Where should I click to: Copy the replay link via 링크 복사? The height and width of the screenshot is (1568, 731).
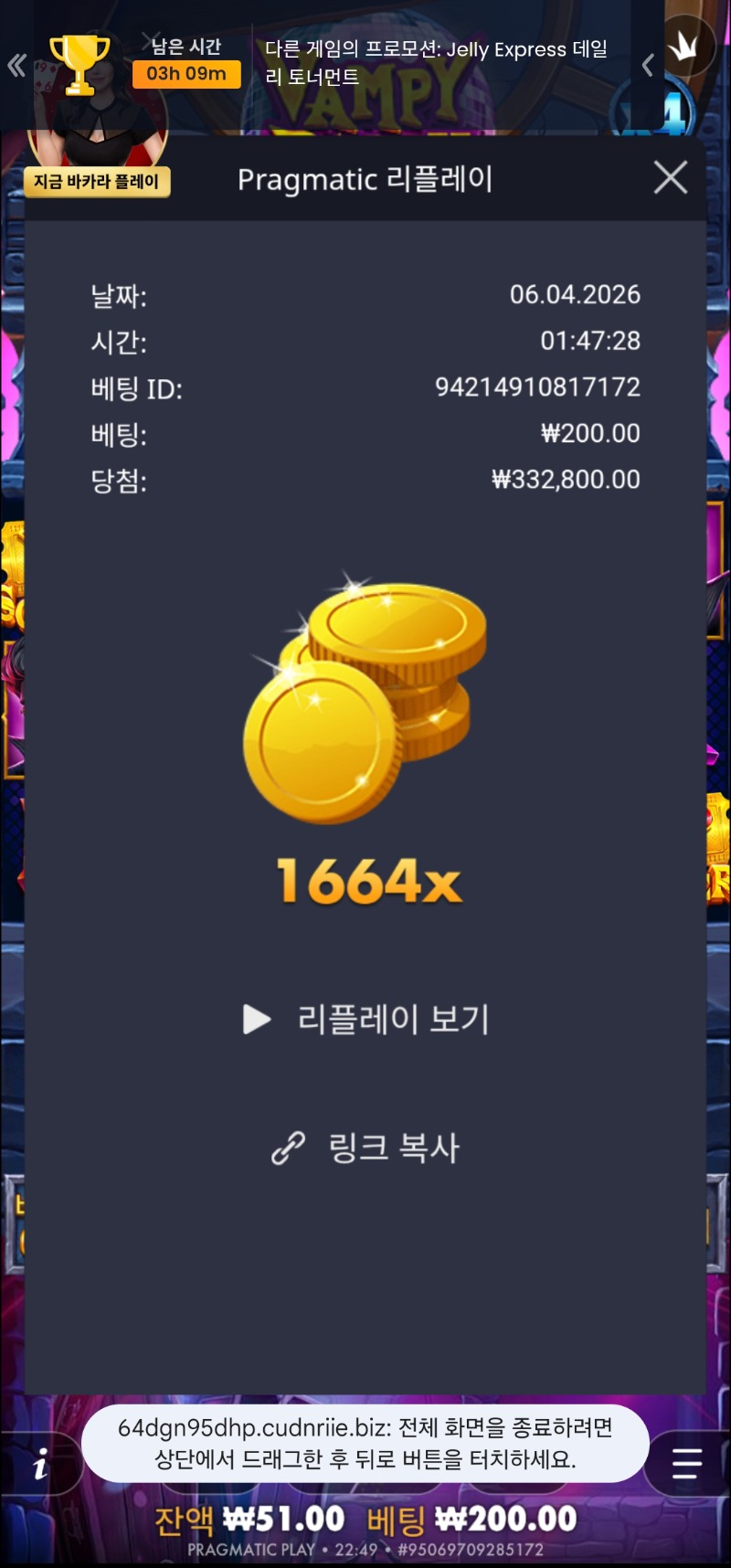tap(366, 1148)
